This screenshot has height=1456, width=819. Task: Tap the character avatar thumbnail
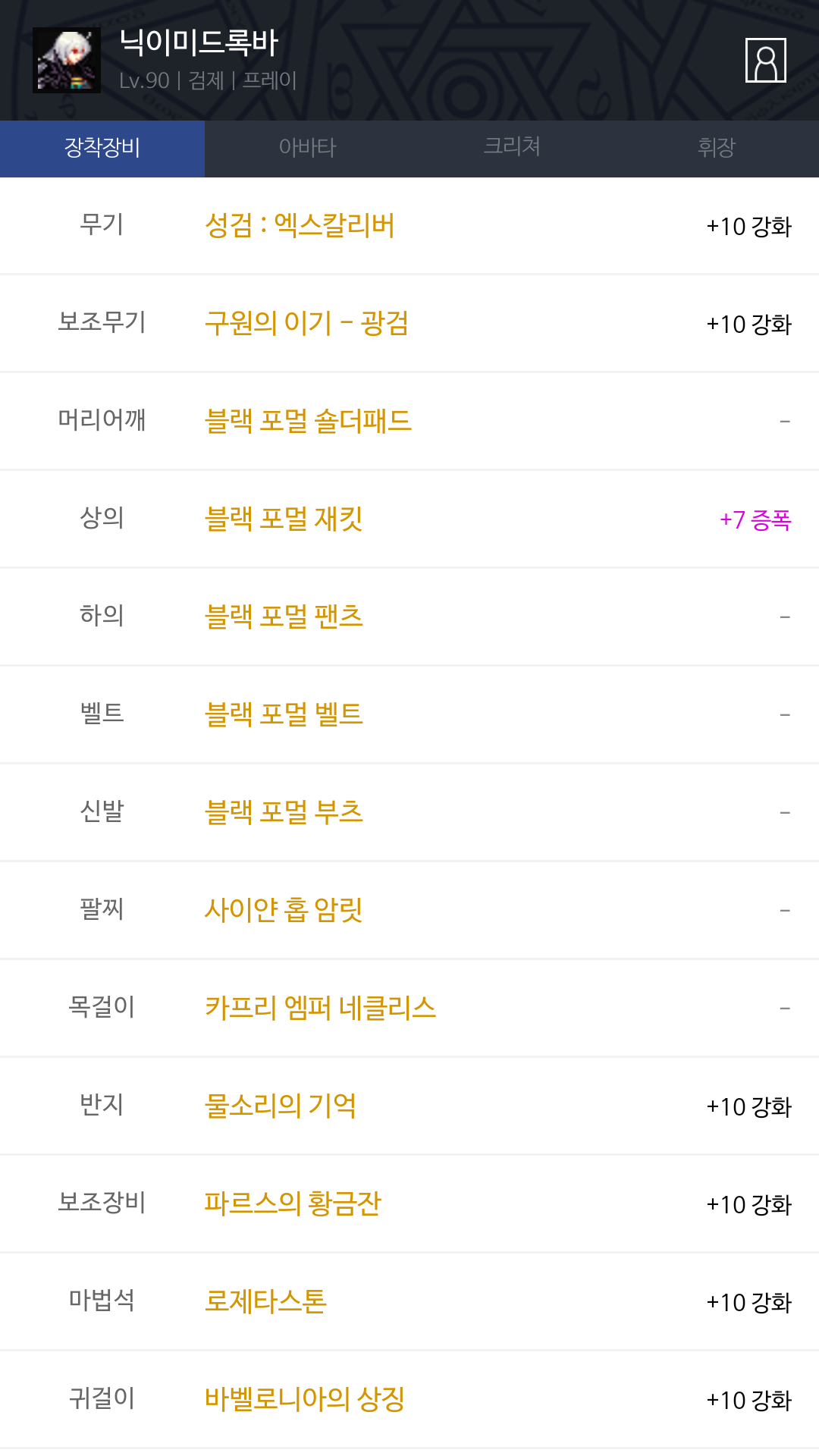(x=67, y=61)
